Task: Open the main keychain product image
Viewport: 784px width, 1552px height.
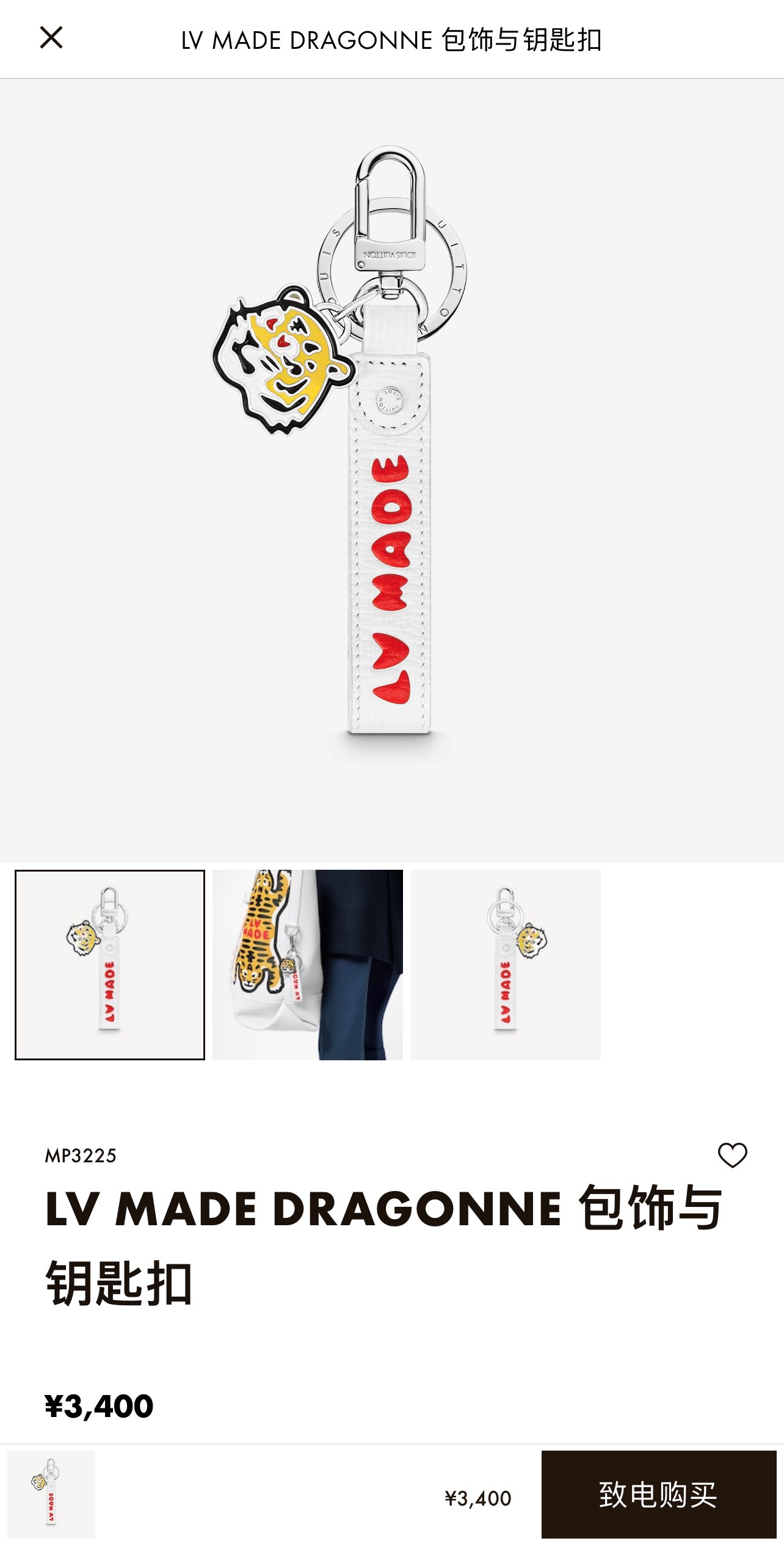Action: 391,470
